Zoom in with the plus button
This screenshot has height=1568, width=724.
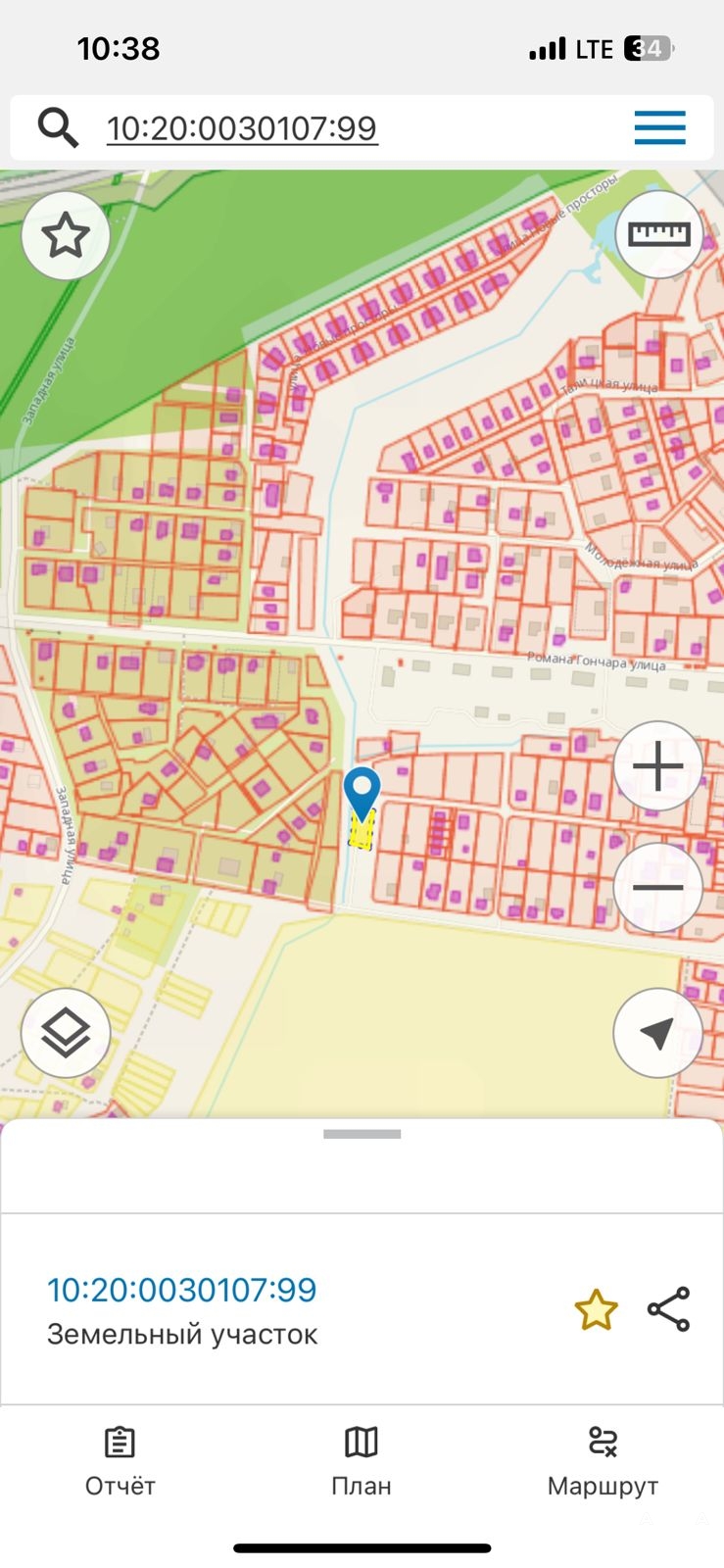(658, 766)
